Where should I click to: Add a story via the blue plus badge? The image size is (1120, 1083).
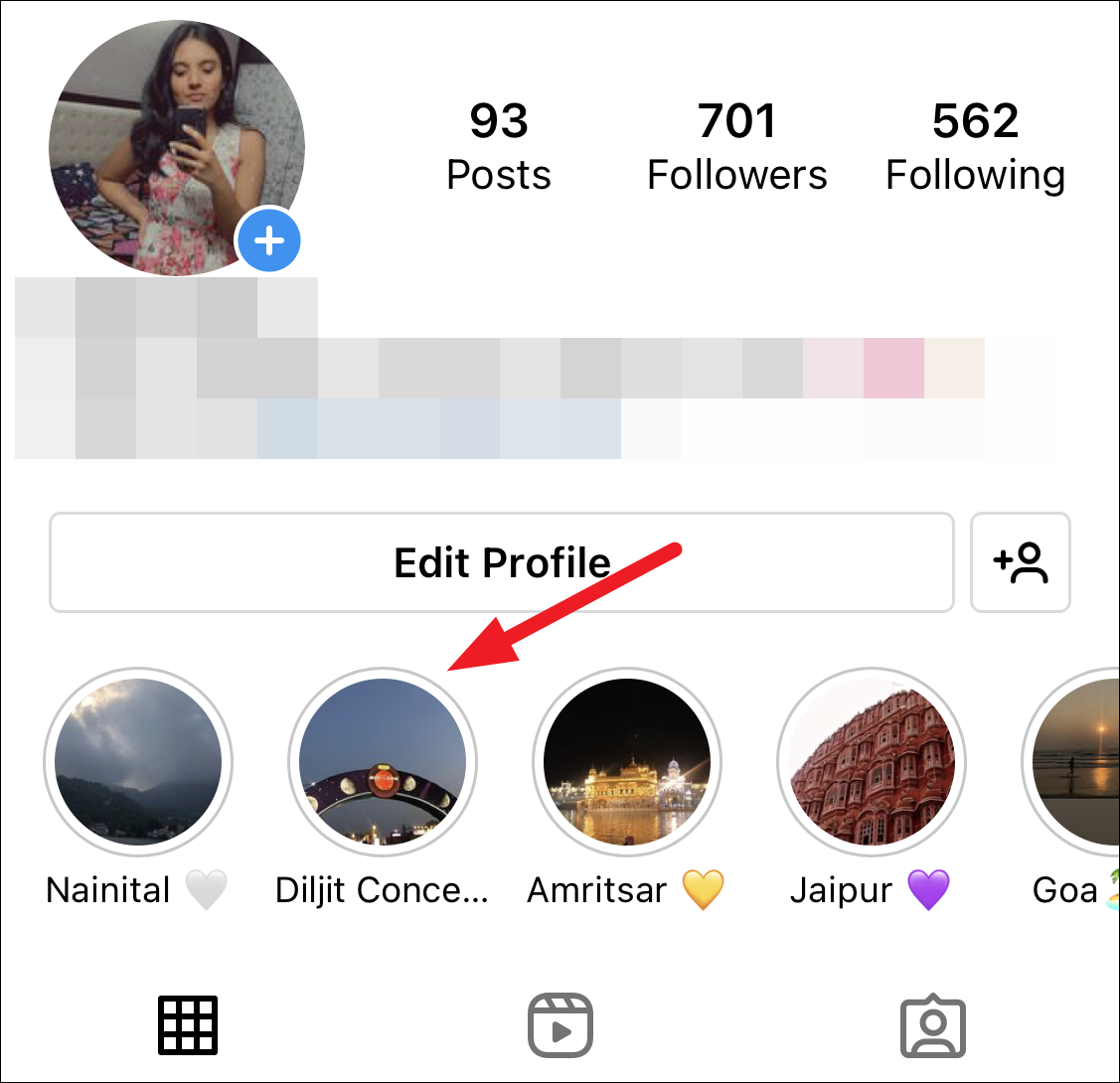[x=268, y=239]
